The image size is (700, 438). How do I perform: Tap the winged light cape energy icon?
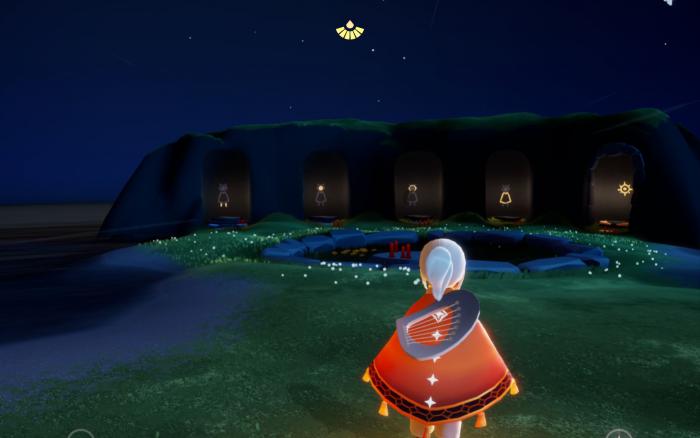(350, 31)
